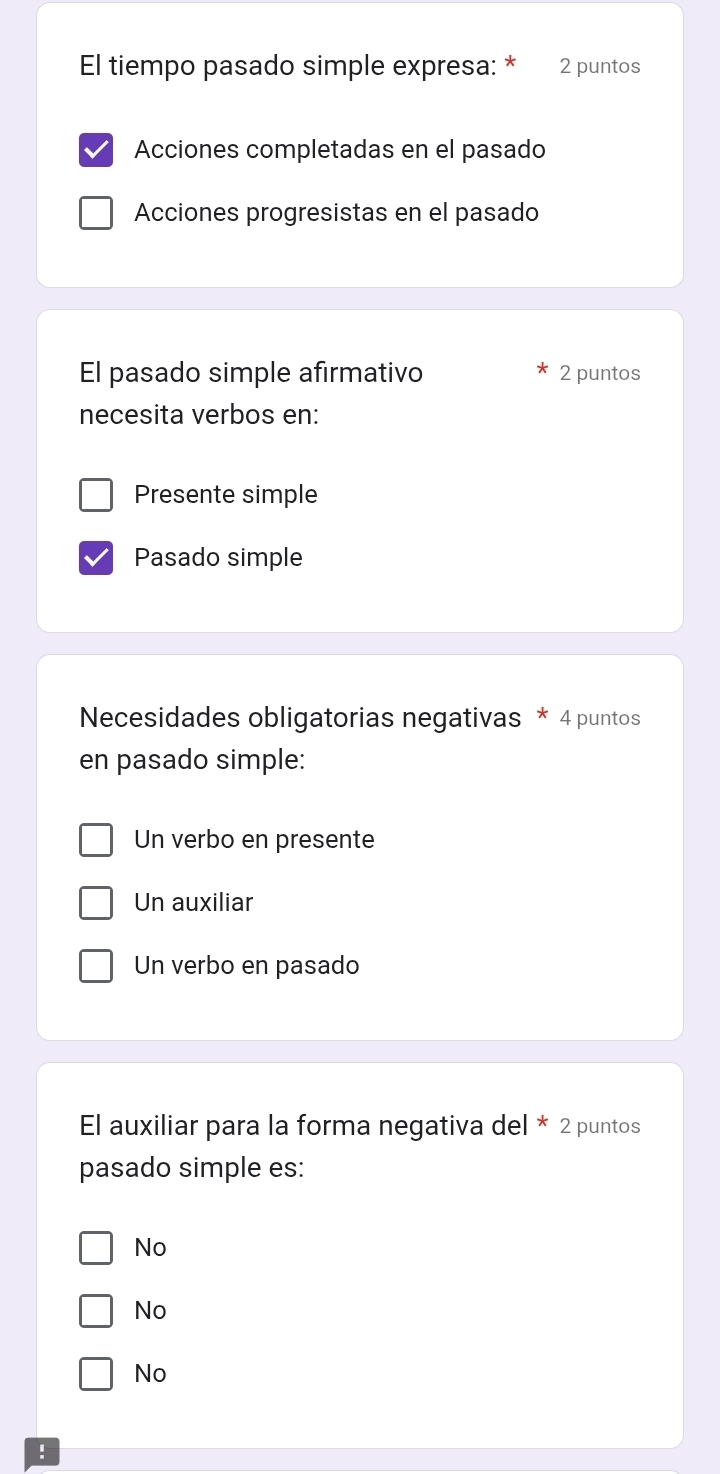
Task: Tick 'Un verbo en presente'
Action: (x=96, y=840)
